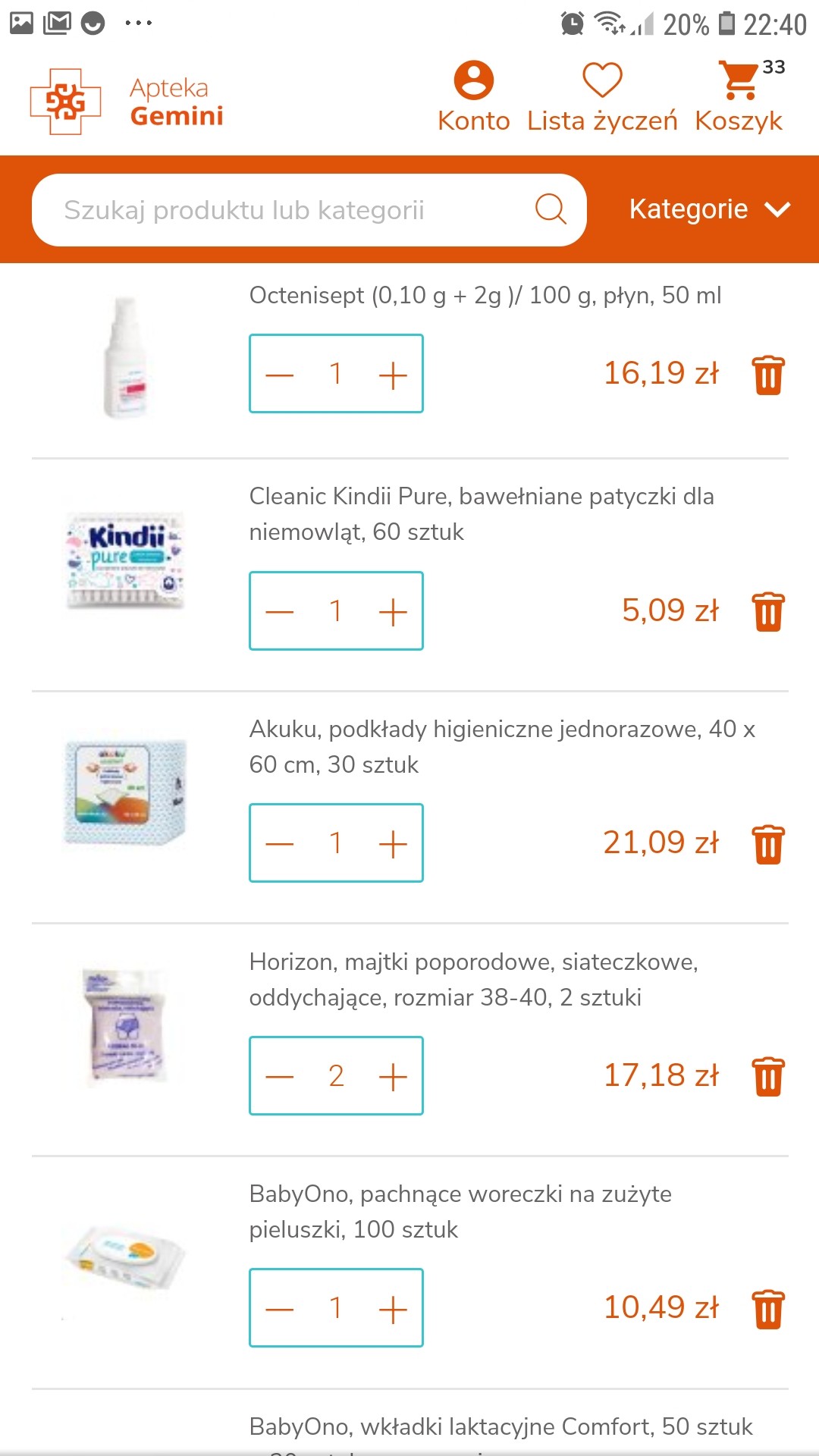Go to Apteka Gemini home via logo
Image resolution: width=819 pixels, height=1456 pixels.
pos(127,102)
